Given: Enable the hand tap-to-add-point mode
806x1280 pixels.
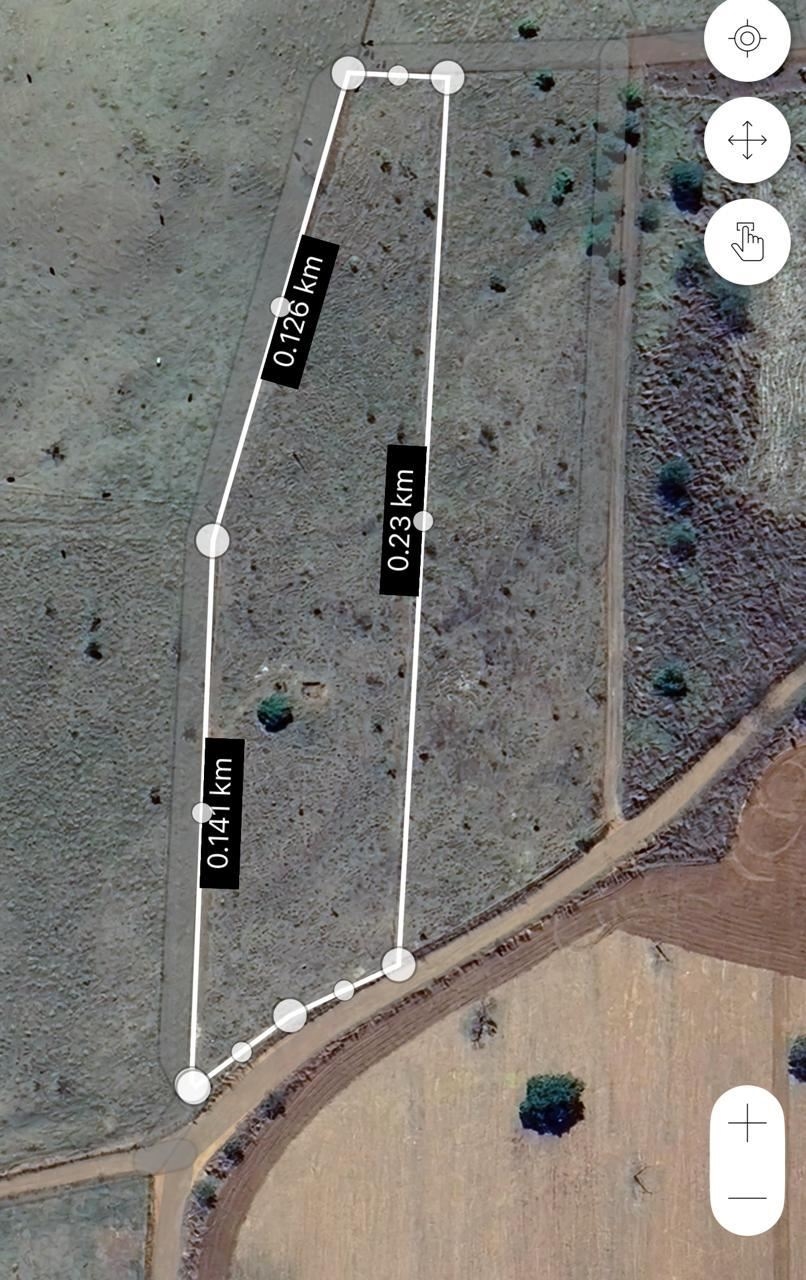Looking at the screenshot, I should (747, 241).
